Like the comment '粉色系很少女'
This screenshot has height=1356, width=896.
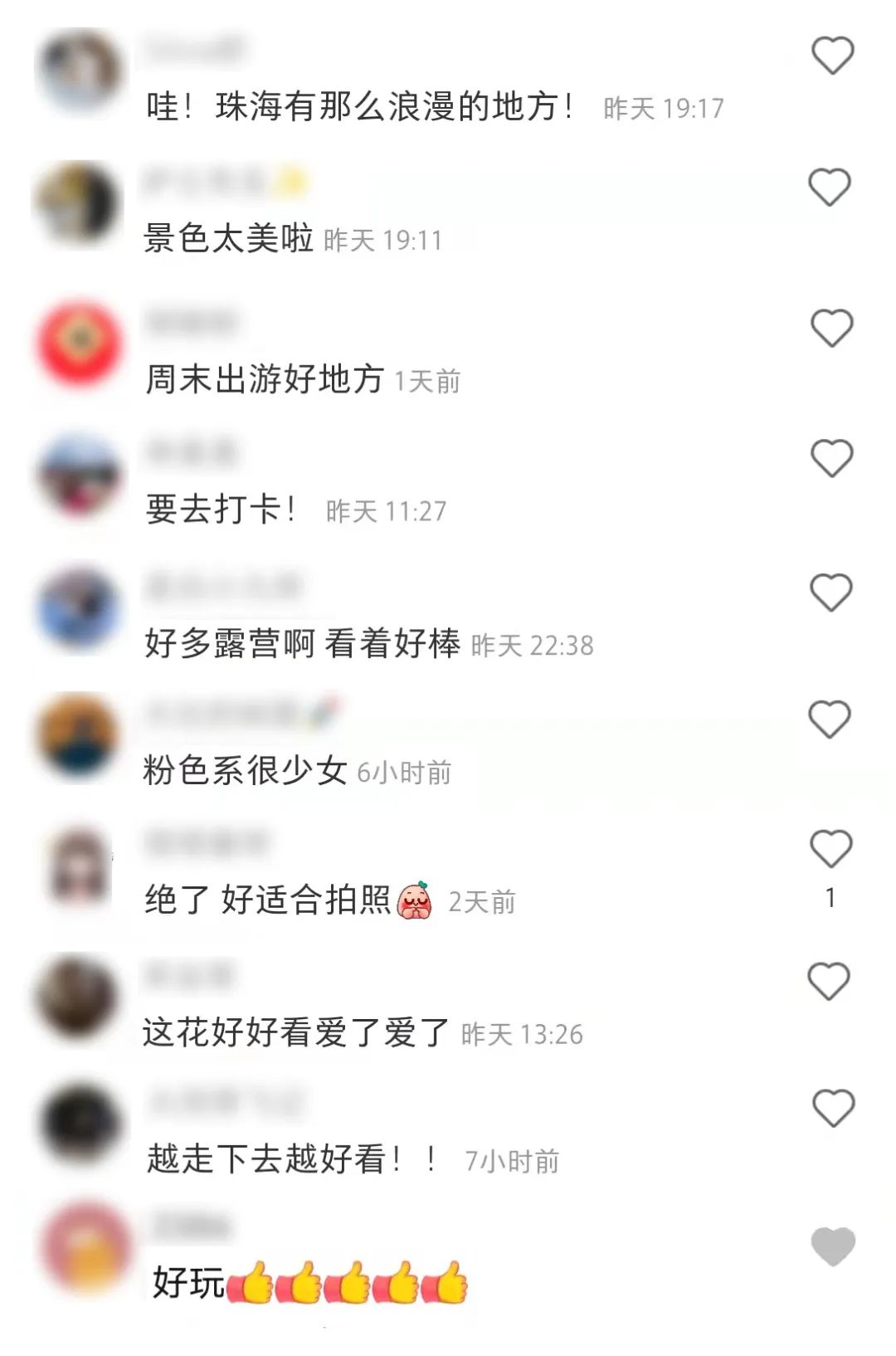(x=830, y=719)
